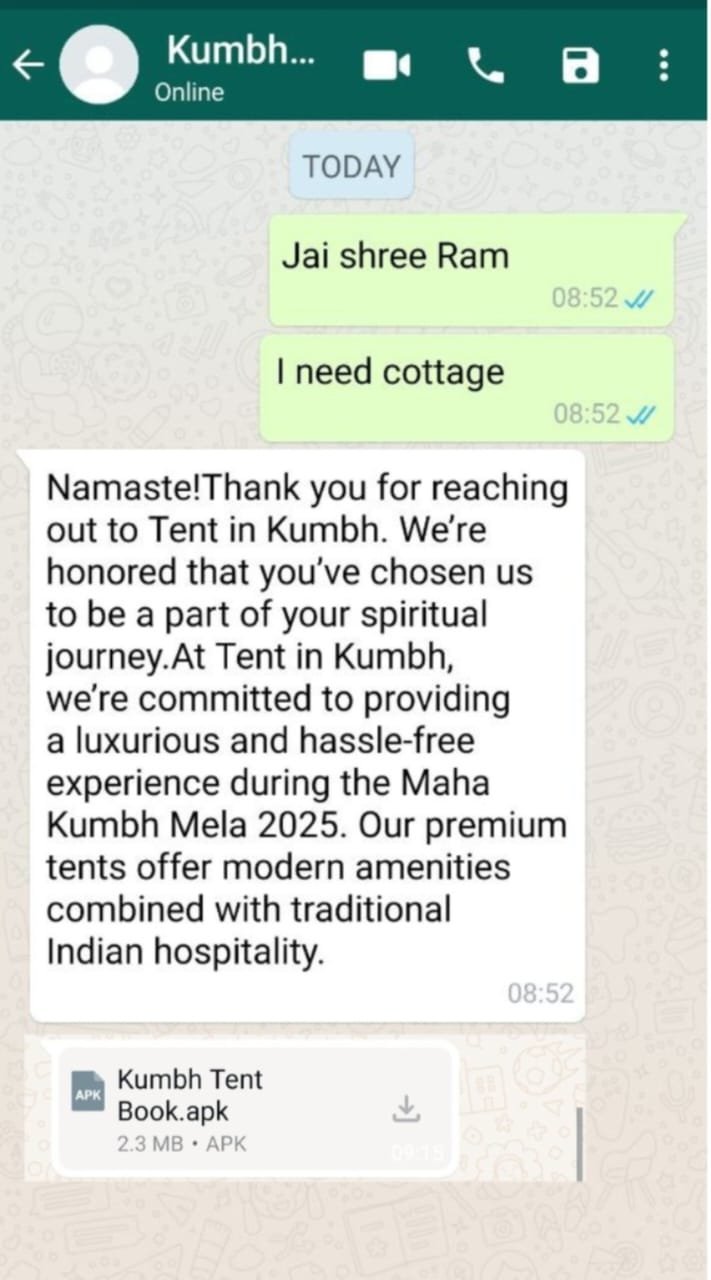Go back to the chat list
Viewport: 711px width, 1280px height.
[28, 66]
